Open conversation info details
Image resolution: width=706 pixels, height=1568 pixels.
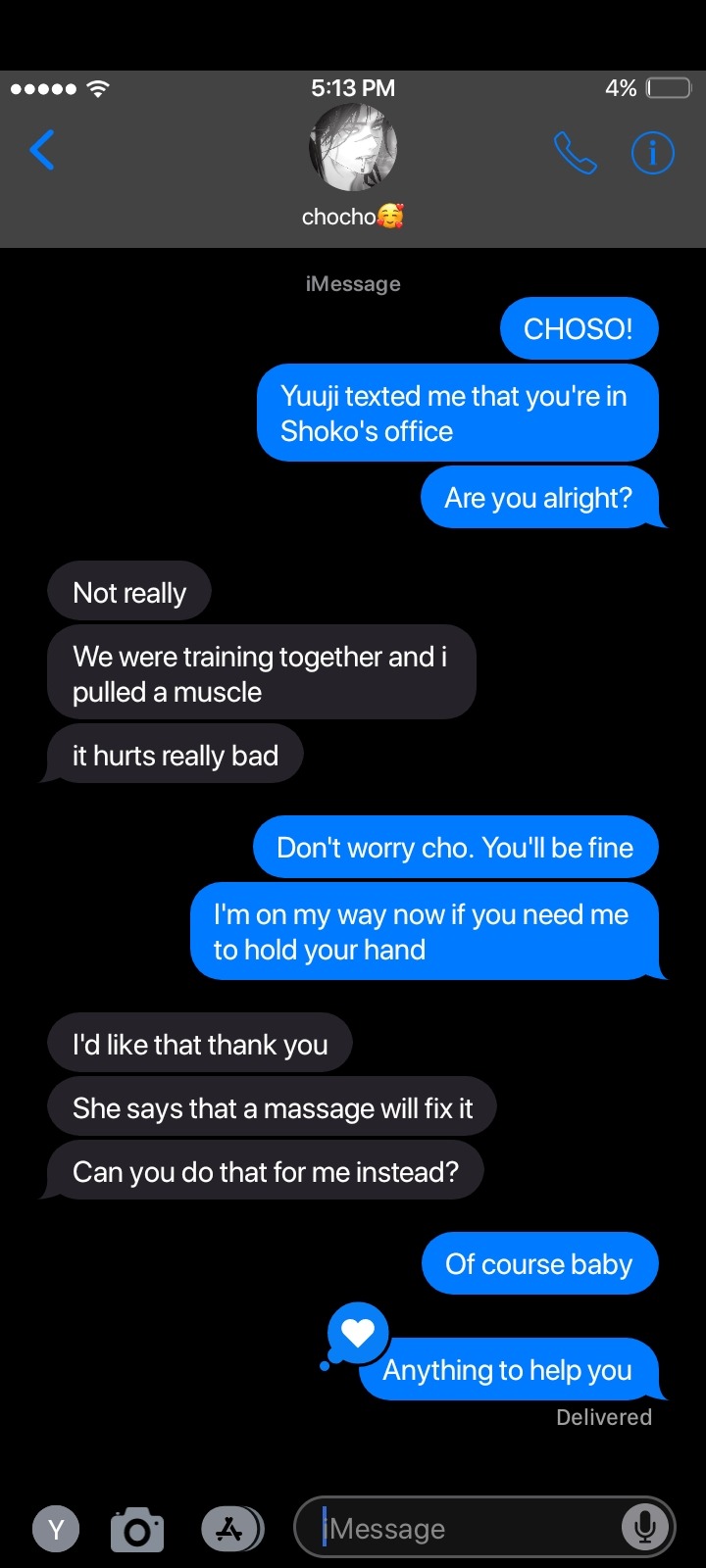tap(652, 153)
